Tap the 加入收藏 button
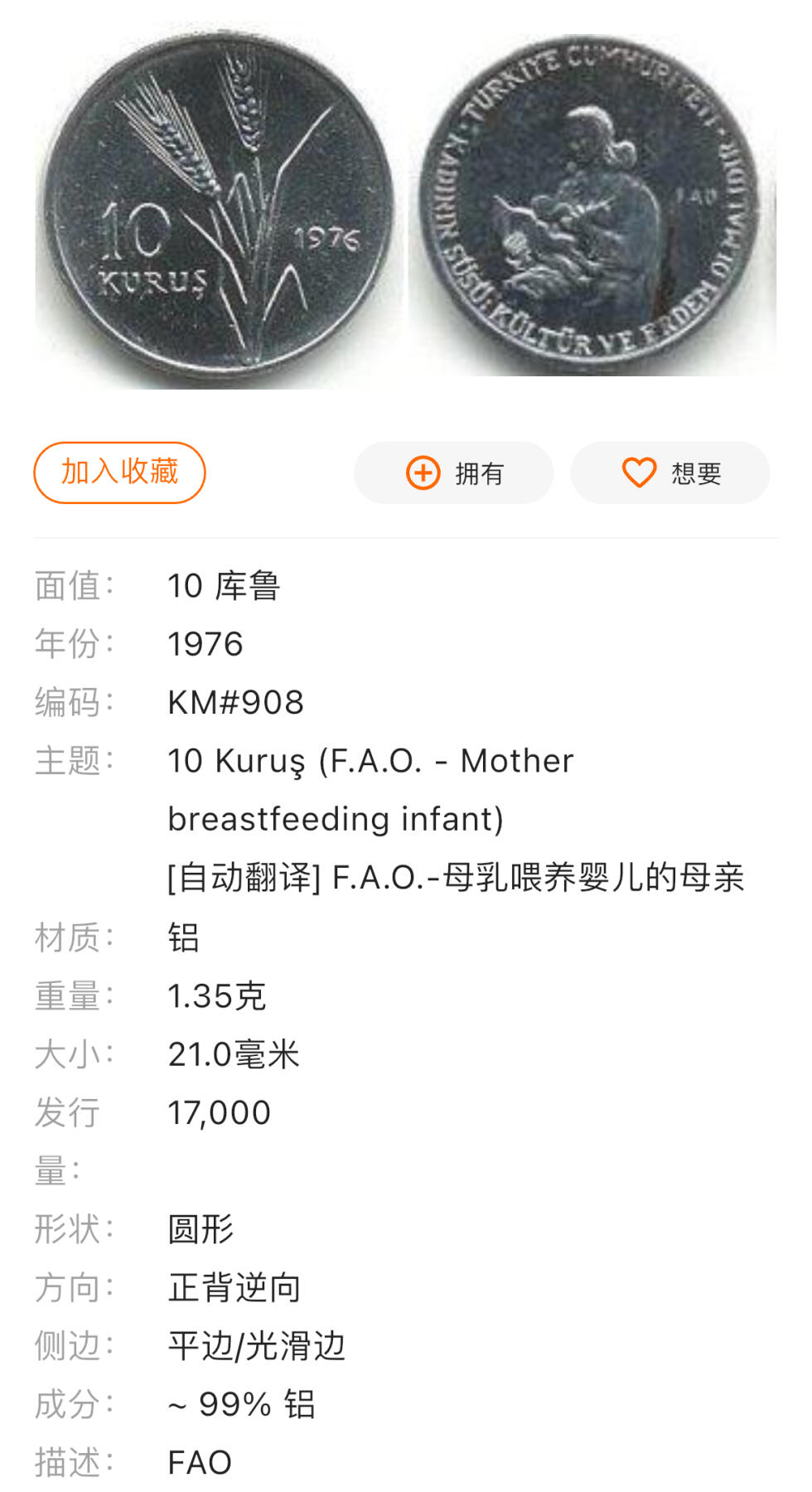 pyautogui.click(x=119, y=472)
